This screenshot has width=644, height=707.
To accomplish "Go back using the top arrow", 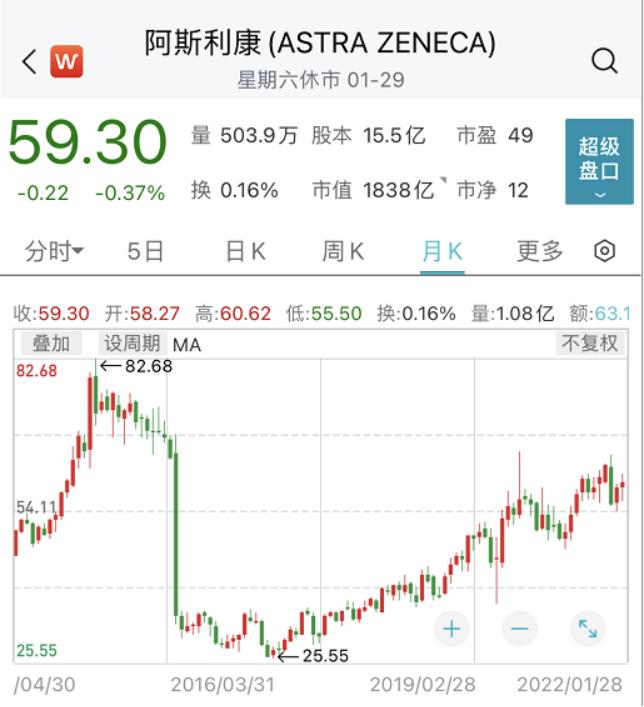I will click(x=29, y=62).
